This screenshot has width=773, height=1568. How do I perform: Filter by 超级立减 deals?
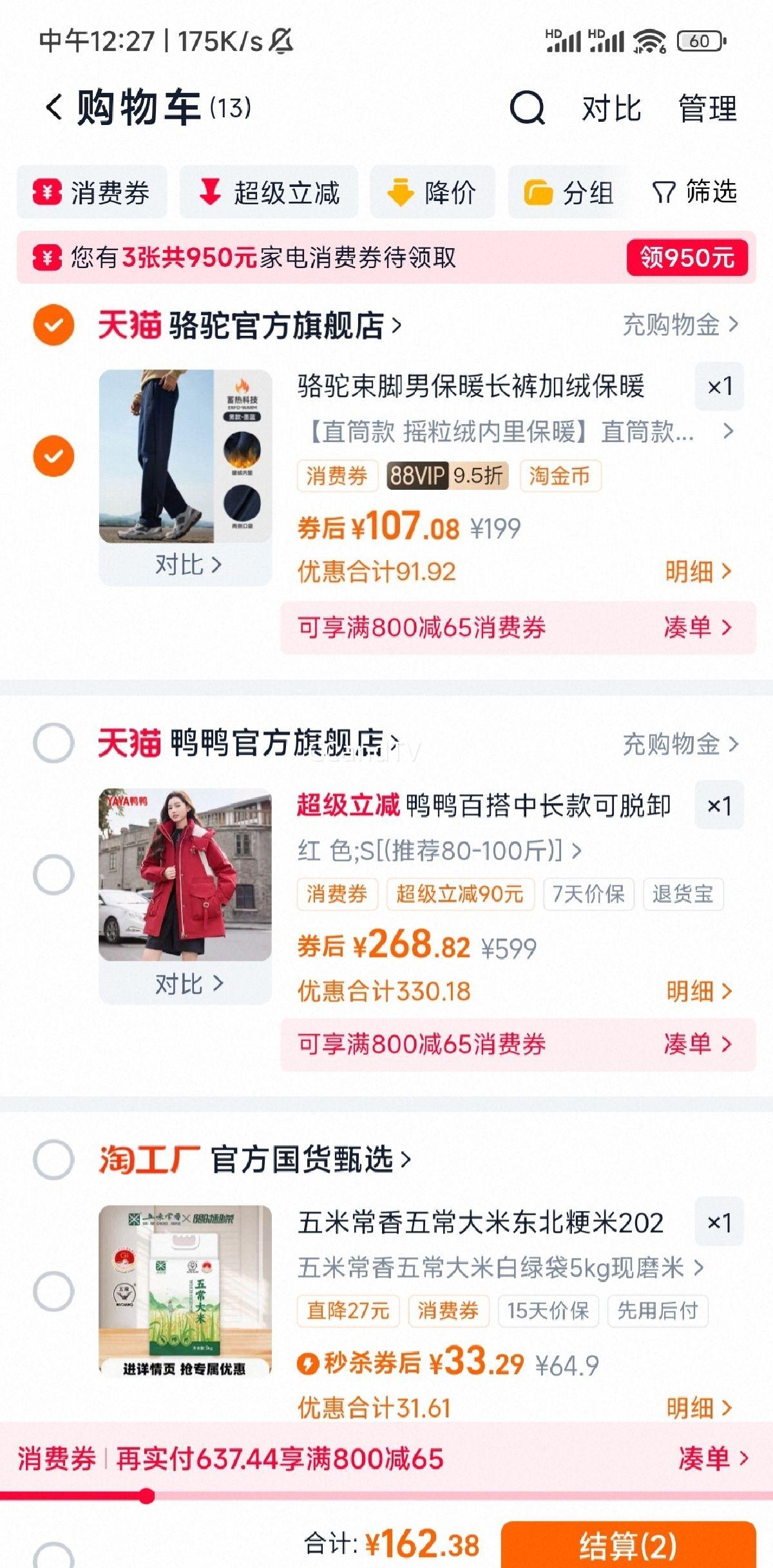[x=269, y=193]
